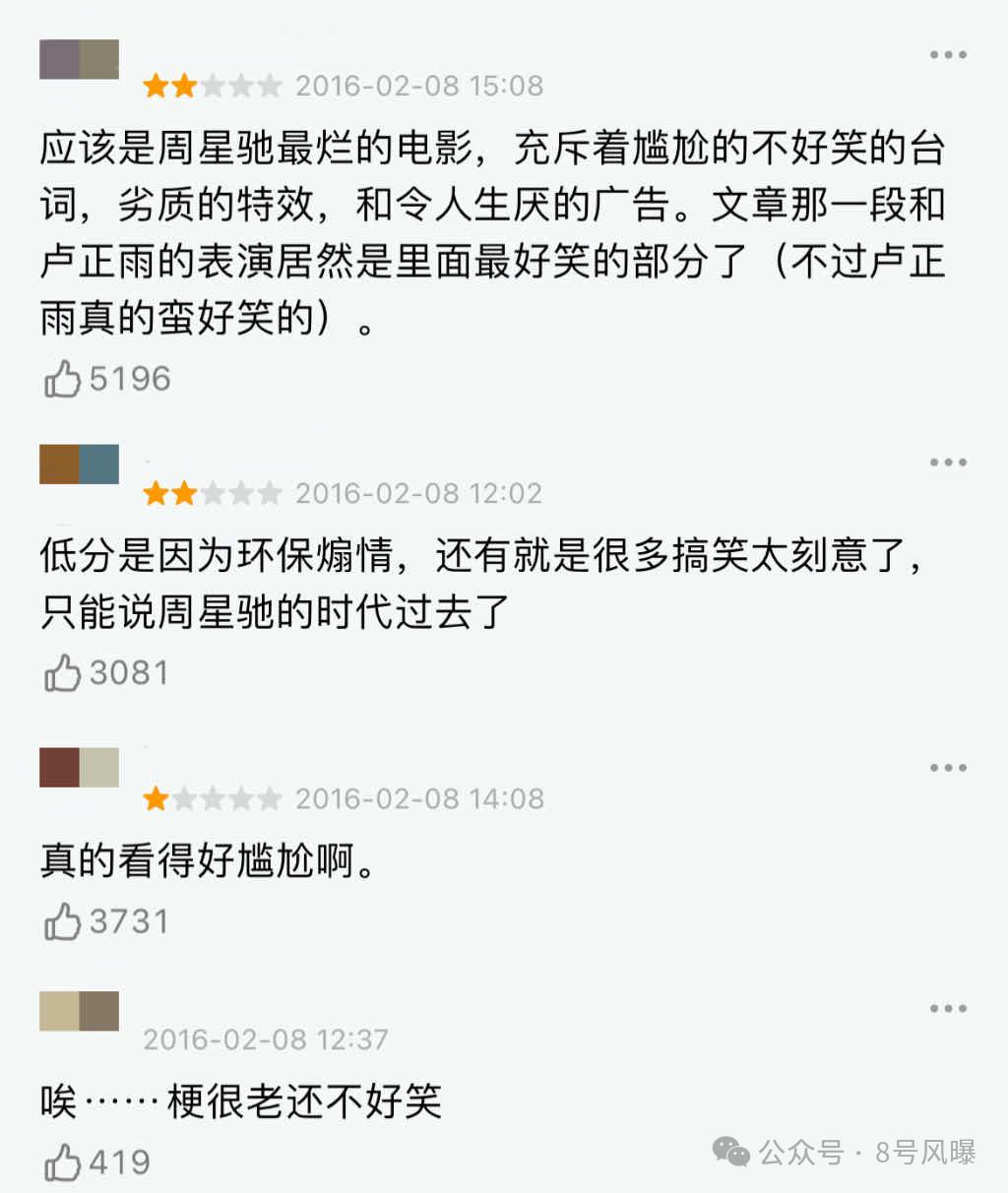The image size is (1008, 1193).
Task: Open overflow menu for the 15:08 review
Action: point(947,55)
